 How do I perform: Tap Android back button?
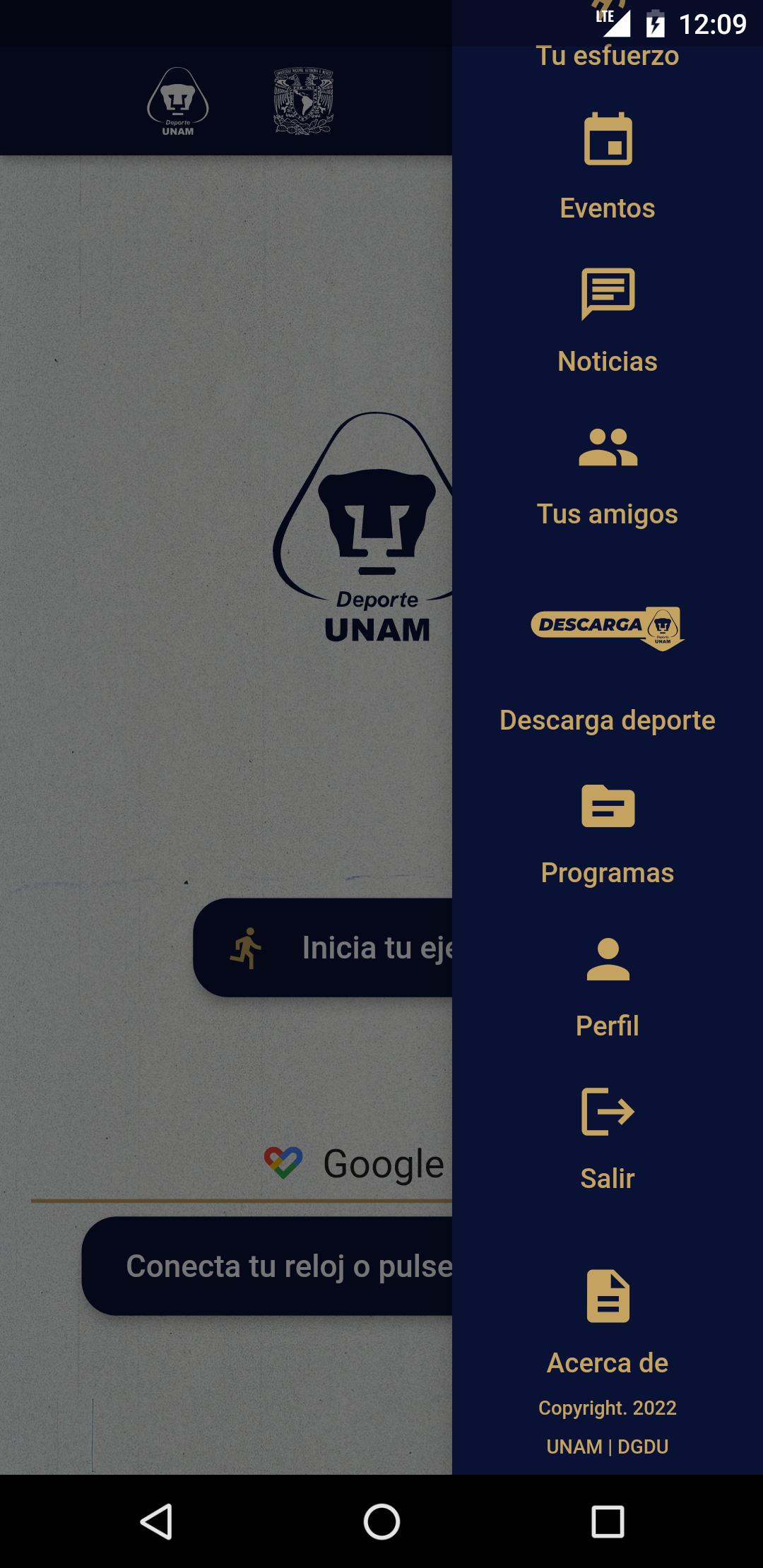tap(156, 1521)
